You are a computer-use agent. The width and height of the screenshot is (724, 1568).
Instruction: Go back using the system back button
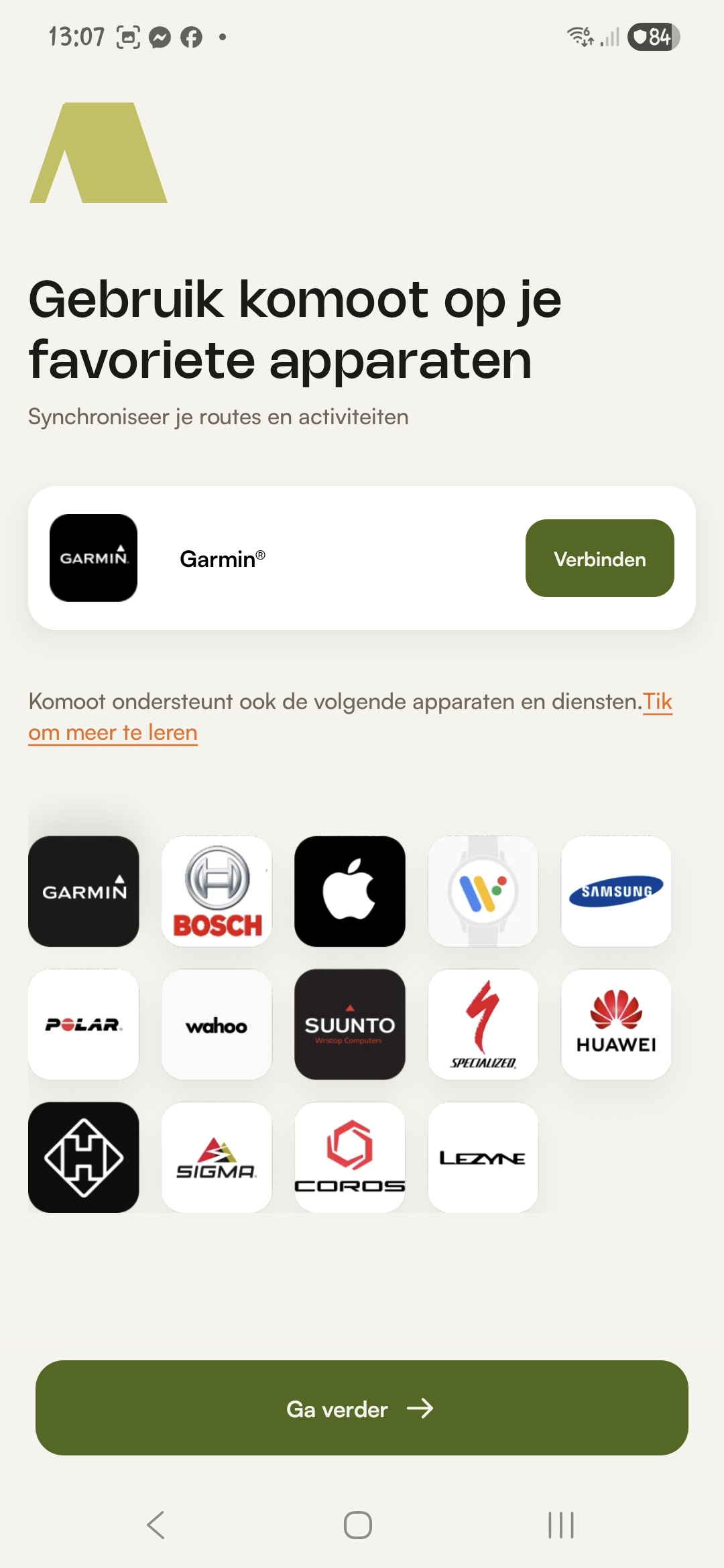pyautogui.click(x=156, y=1525)
